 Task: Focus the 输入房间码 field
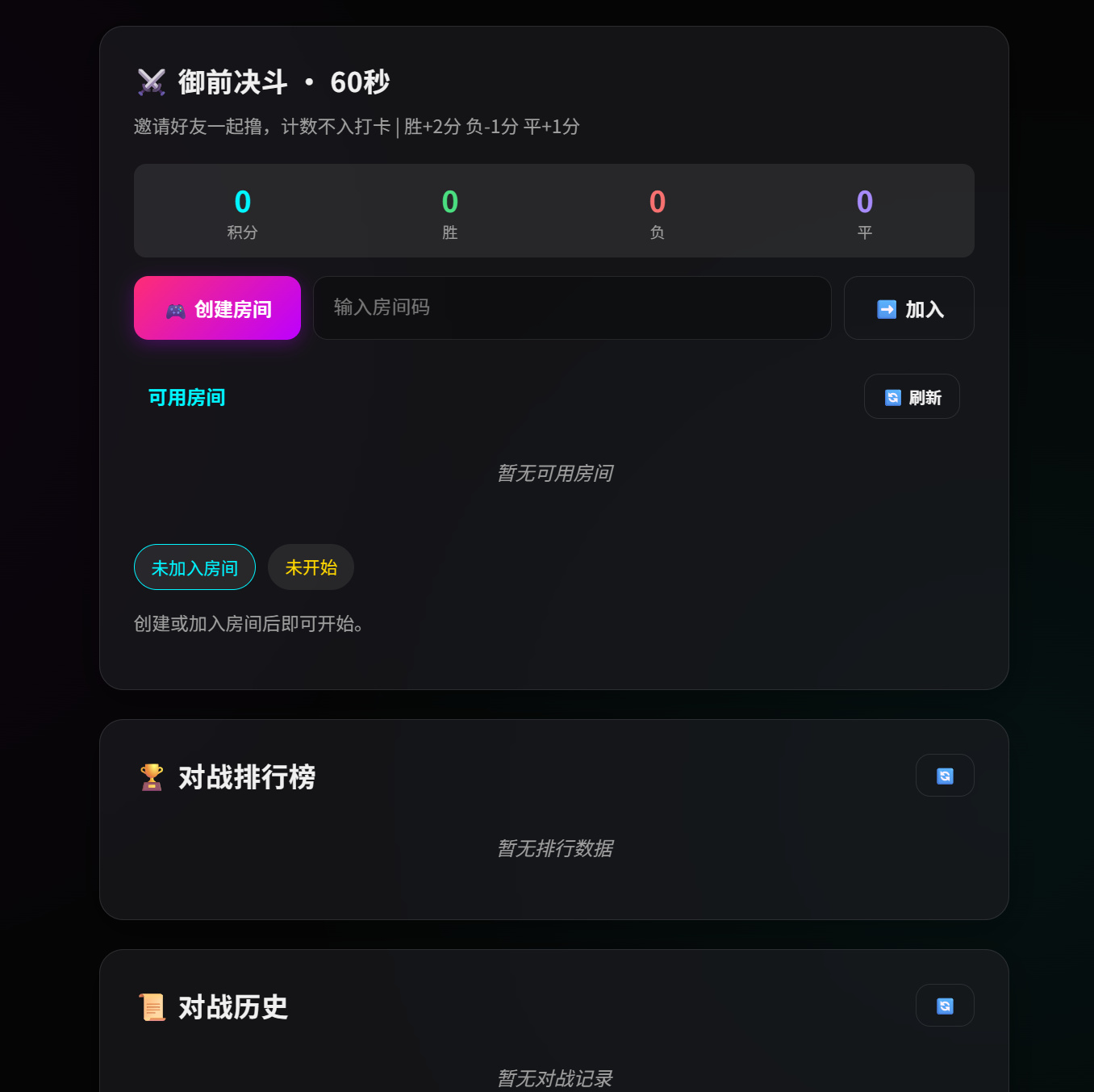[571, 308]
